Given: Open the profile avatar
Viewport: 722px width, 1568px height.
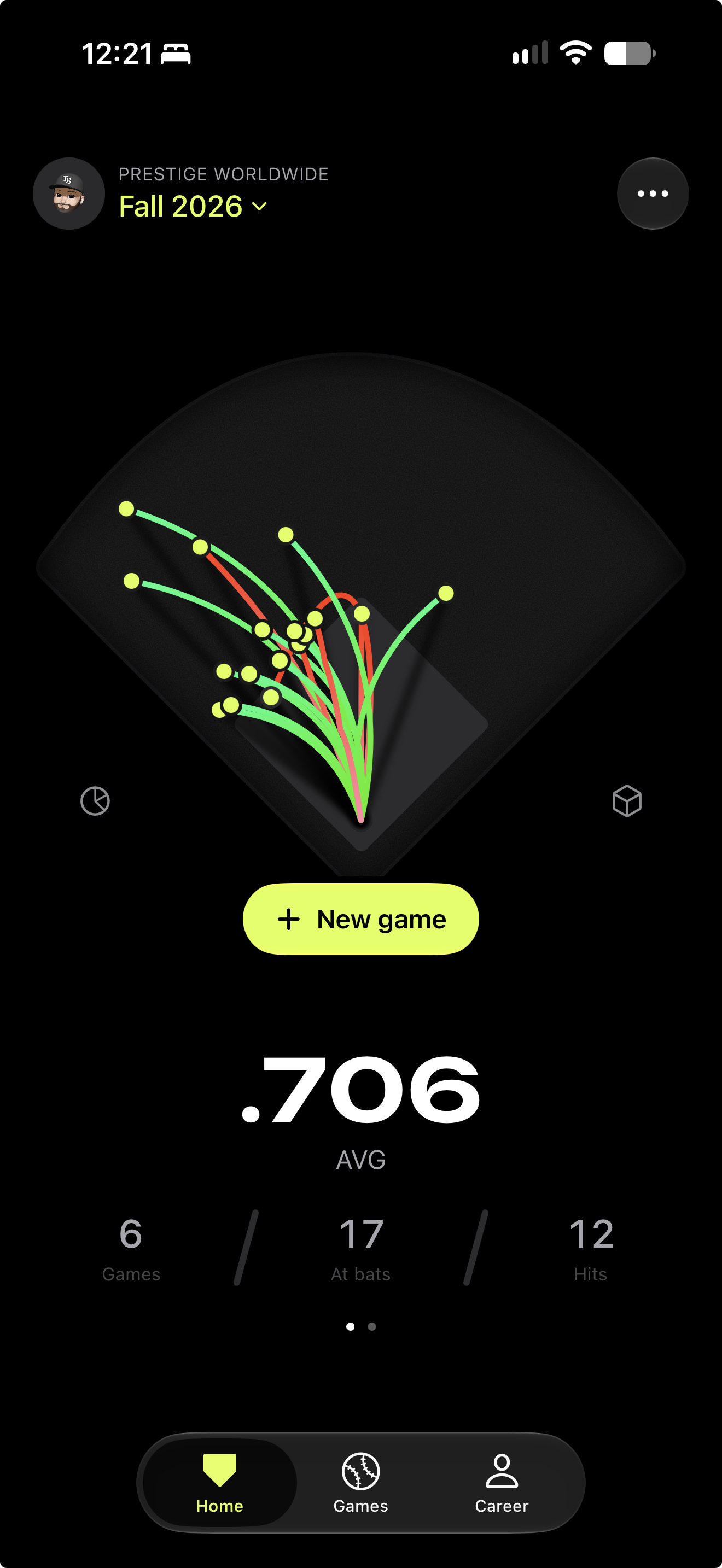Looking at the screenshot, I should (69, 194).
